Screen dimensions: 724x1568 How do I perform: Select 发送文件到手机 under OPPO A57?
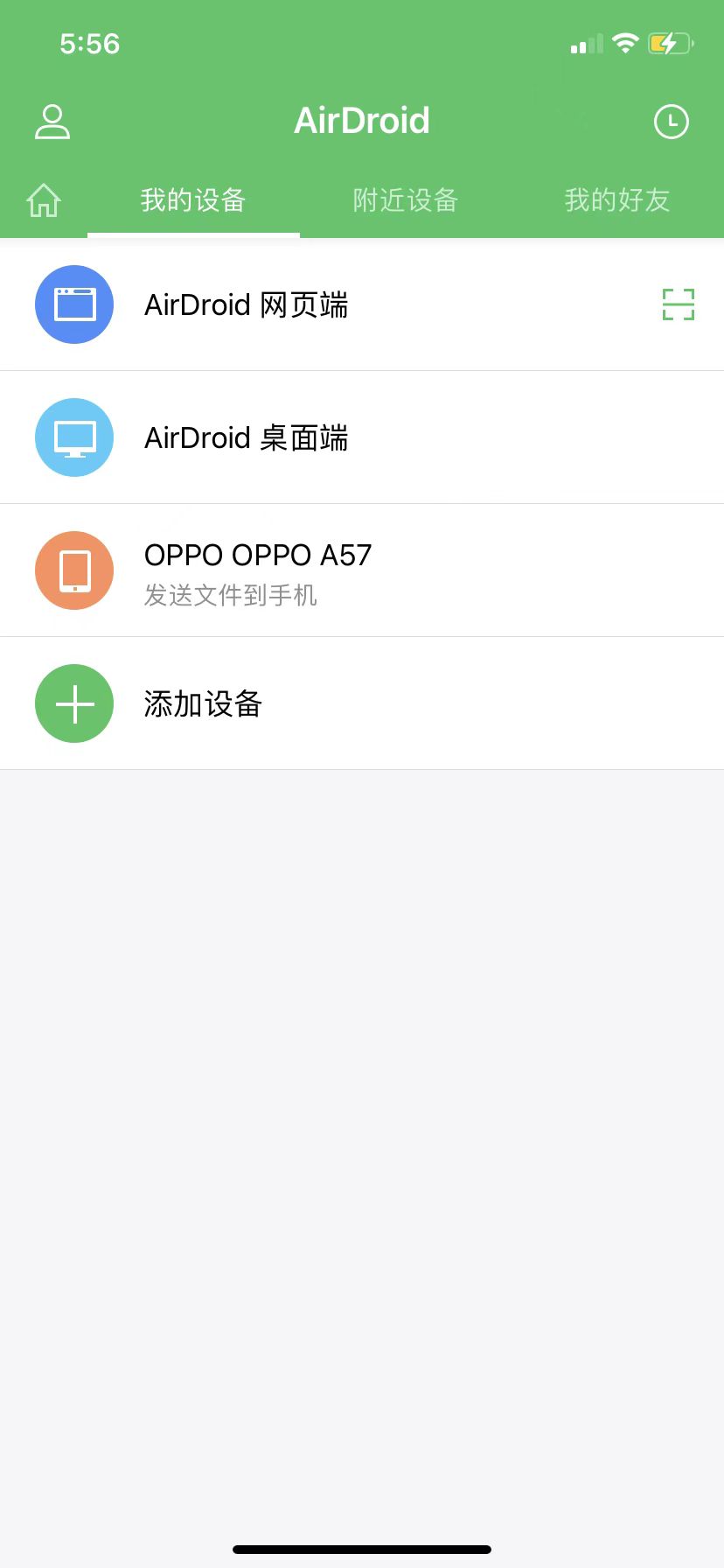tap(231, 596)
